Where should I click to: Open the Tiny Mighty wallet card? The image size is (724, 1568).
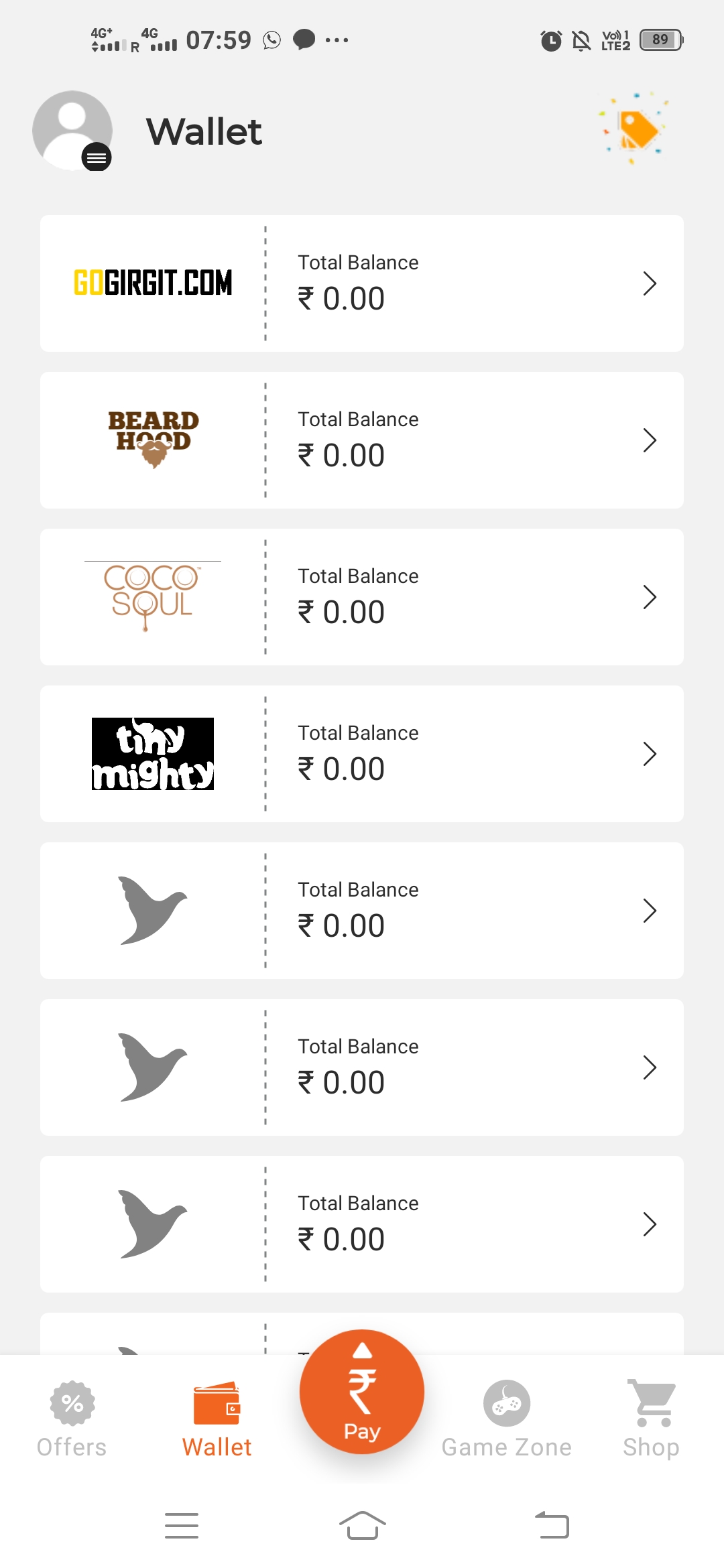pos(362,754)
